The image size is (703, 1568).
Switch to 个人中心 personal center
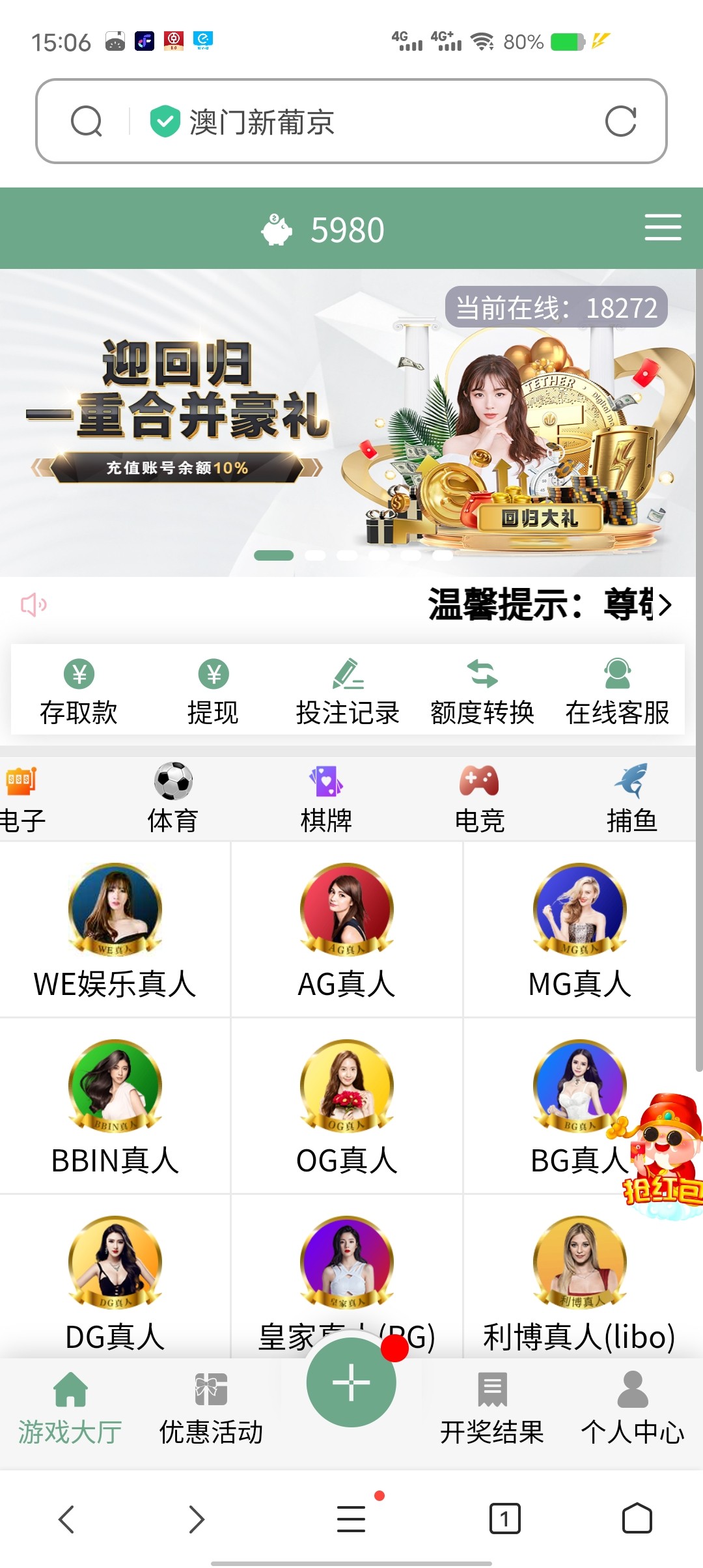click(x=632, y=1407)
